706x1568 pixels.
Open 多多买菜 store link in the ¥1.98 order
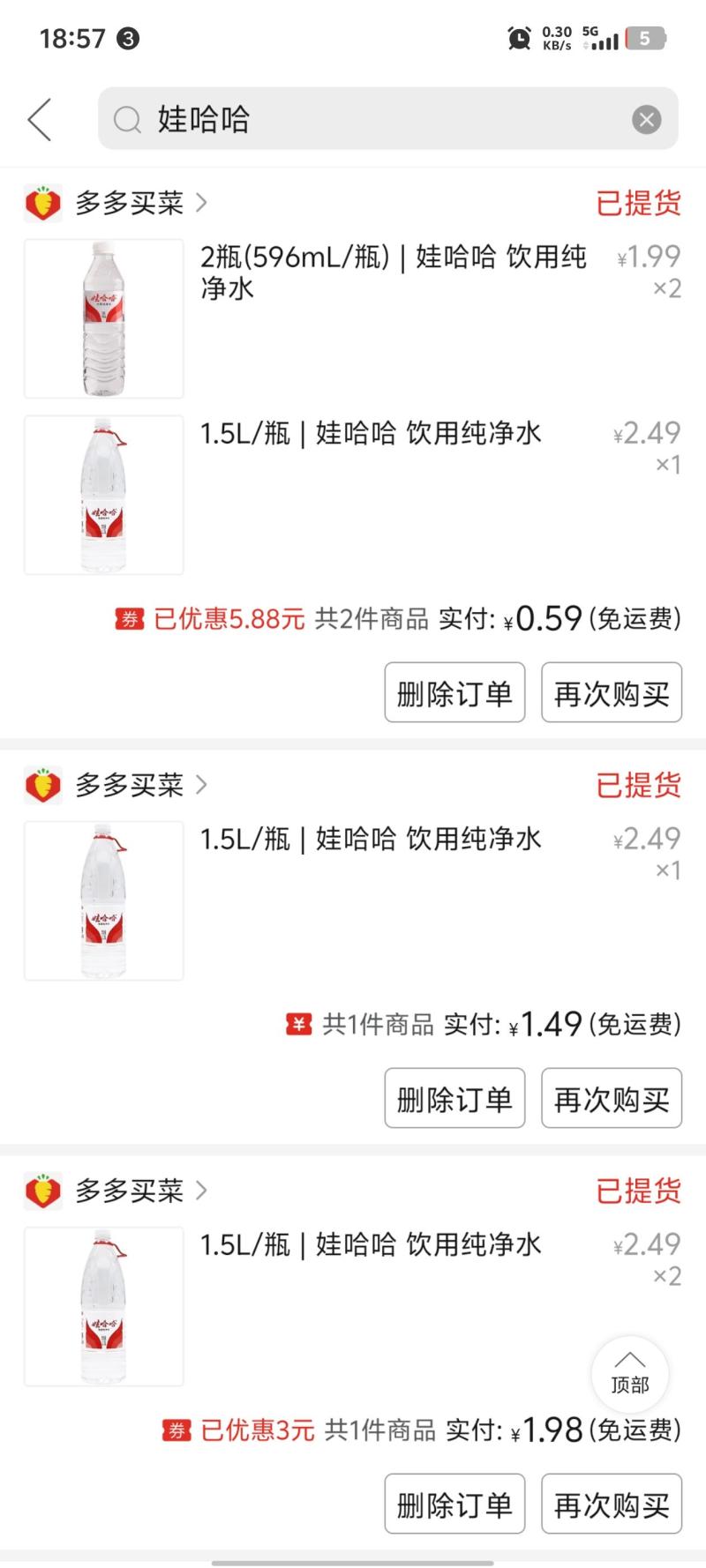116,1191
